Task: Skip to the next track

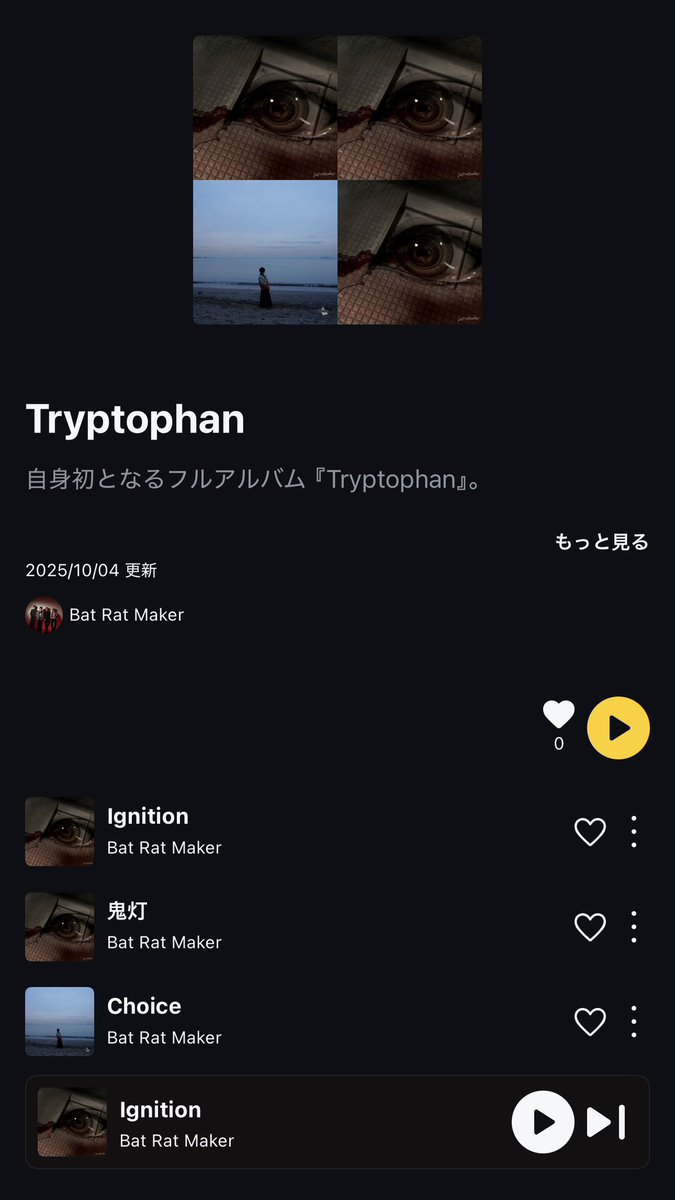Action: click(606, 1122)
